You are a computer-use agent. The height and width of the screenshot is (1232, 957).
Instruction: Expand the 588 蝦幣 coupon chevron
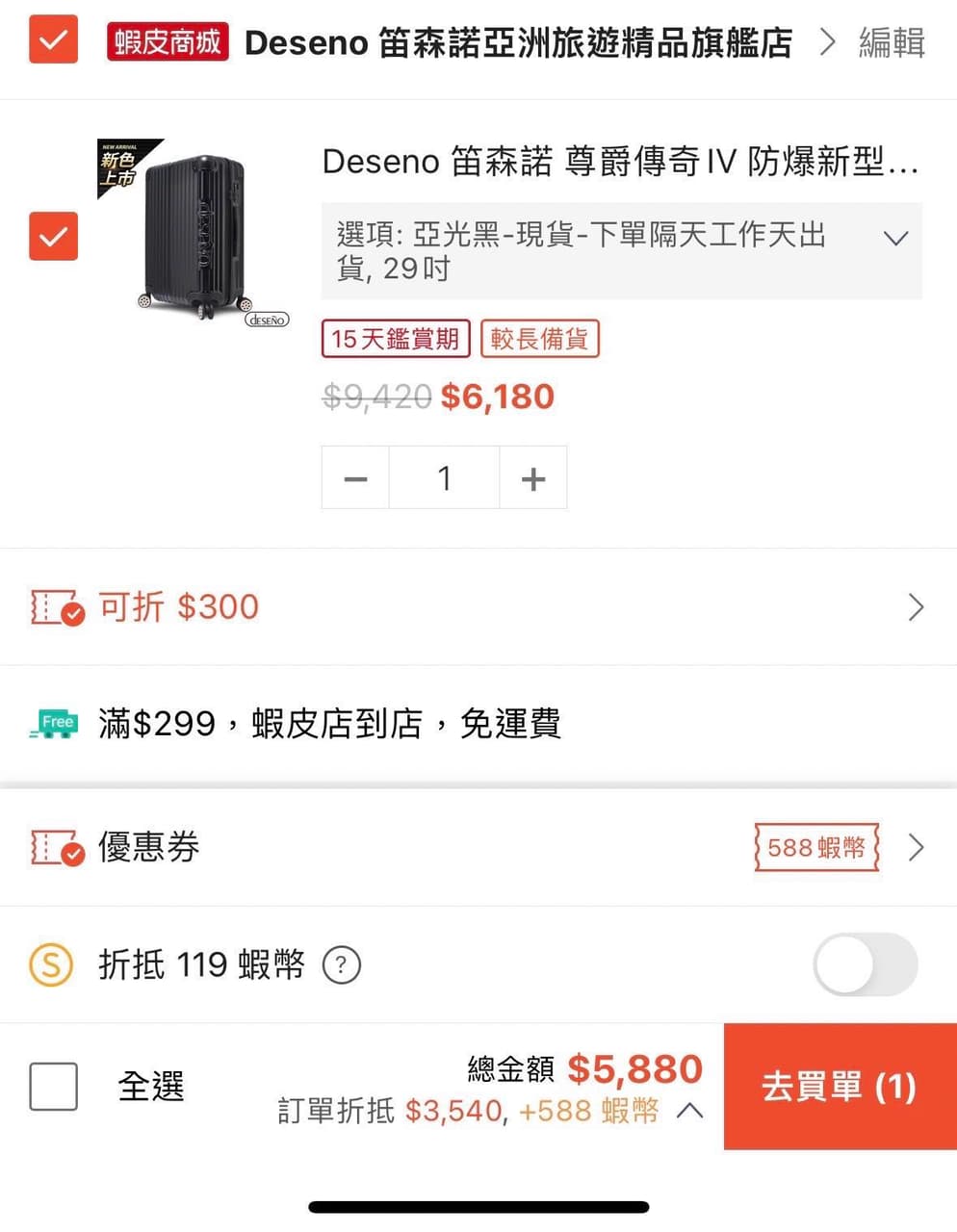point(916,848)
